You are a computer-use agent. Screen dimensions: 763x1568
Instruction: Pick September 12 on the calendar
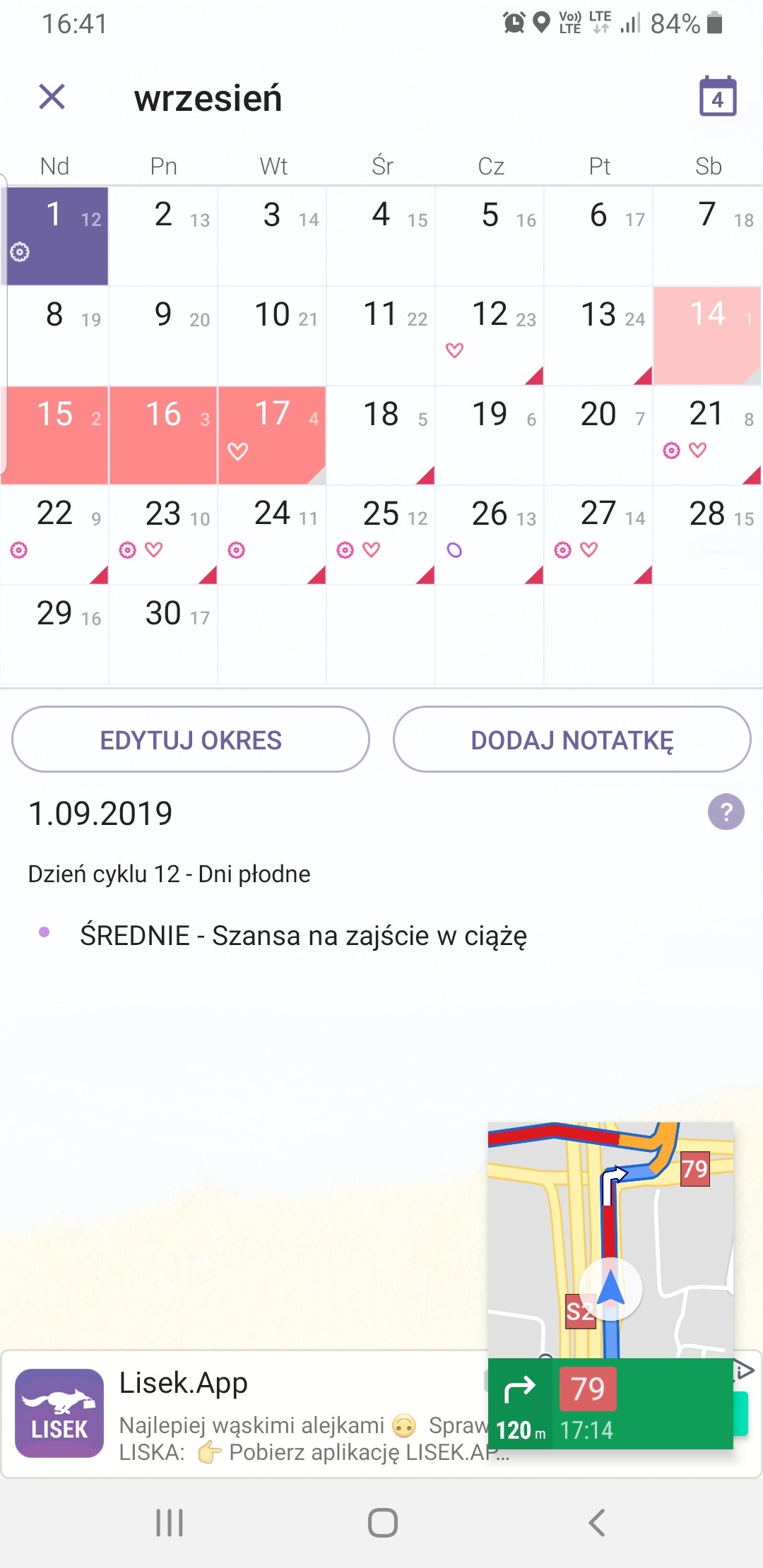point(490,335)
